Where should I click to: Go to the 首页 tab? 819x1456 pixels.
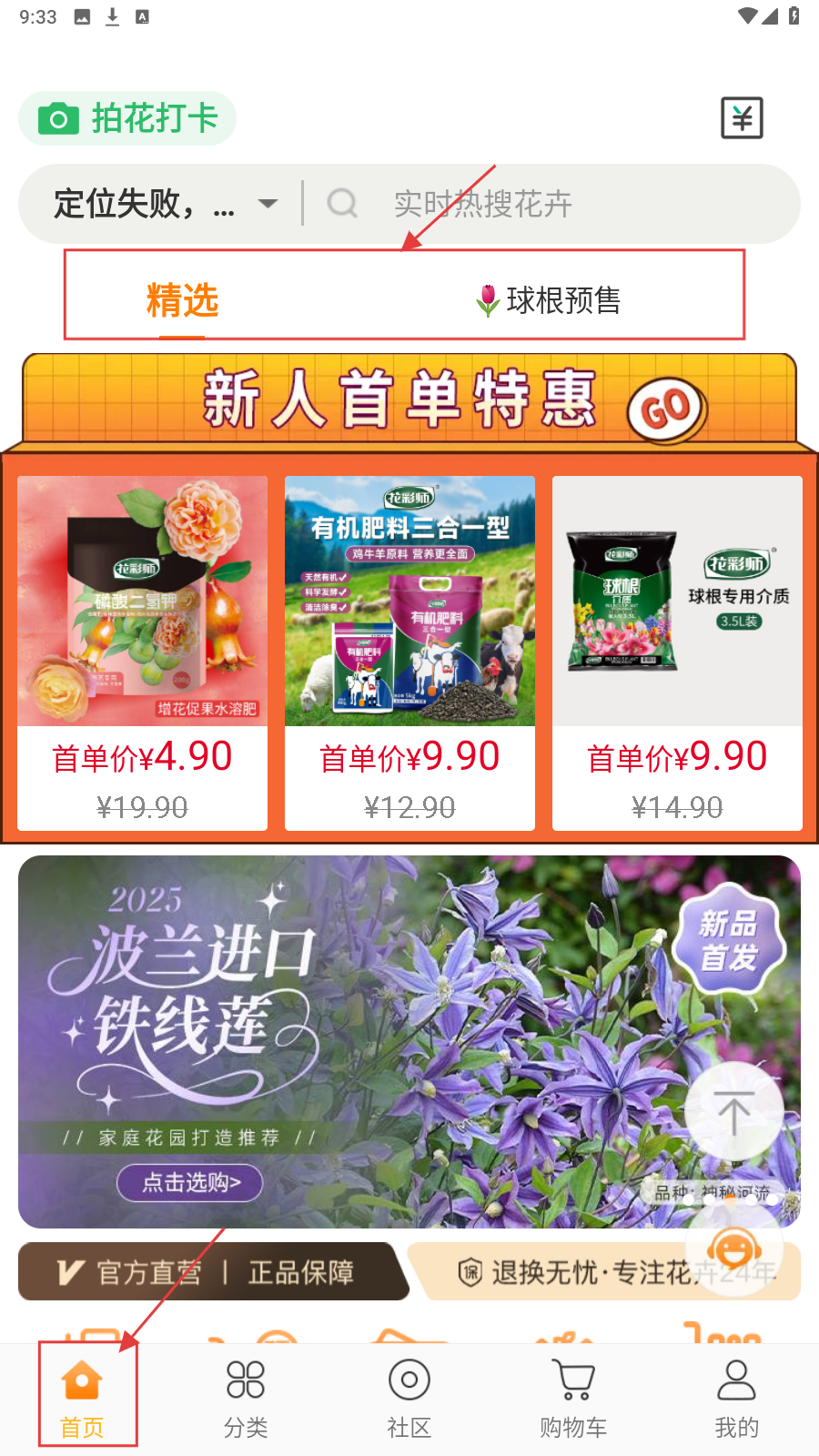point(82,1397)
